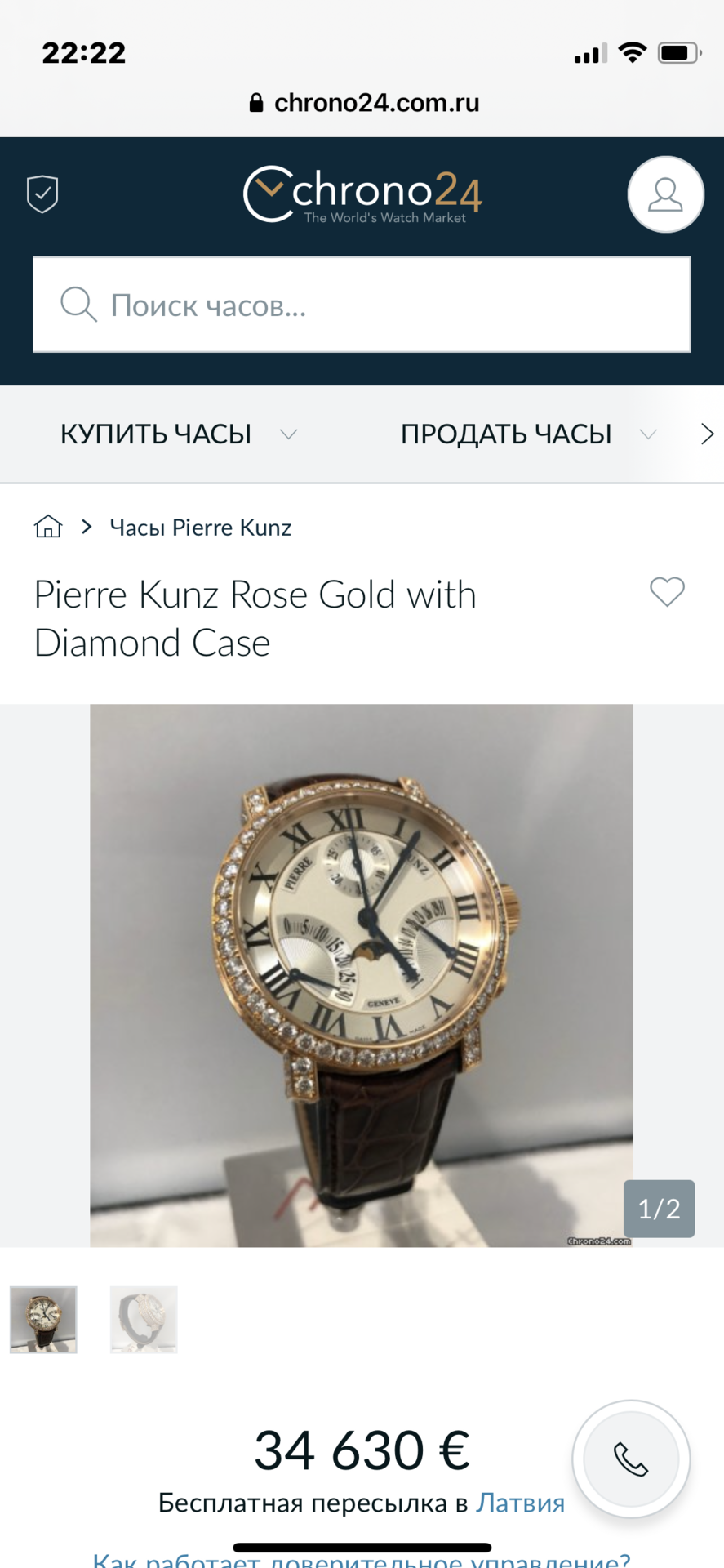Select the second watch thumbnail
The width and height of the screenshot is (724, 1568).
(144, 1320)
